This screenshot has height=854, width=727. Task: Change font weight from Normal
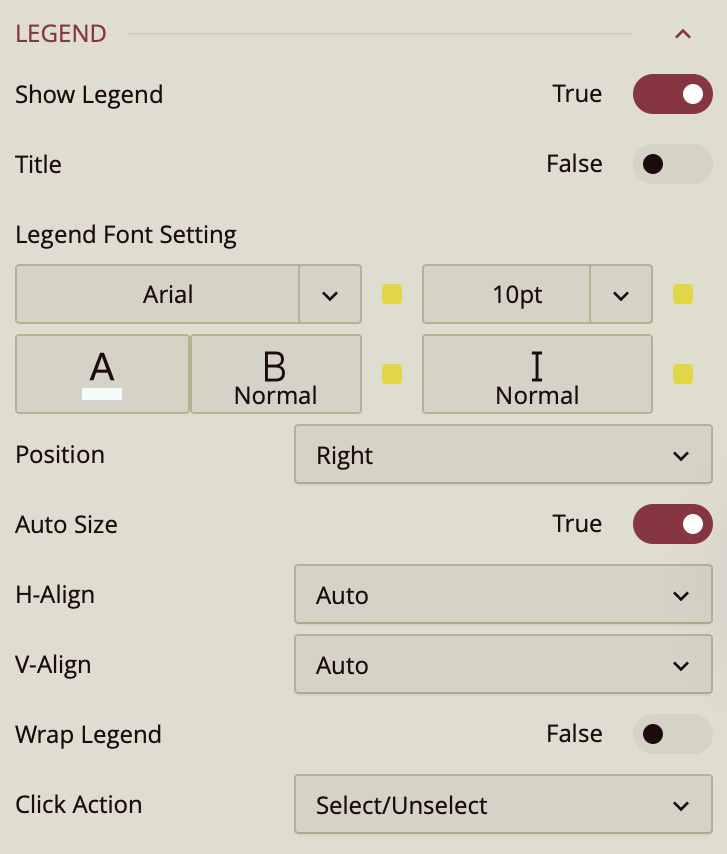(x=275, y=374)
